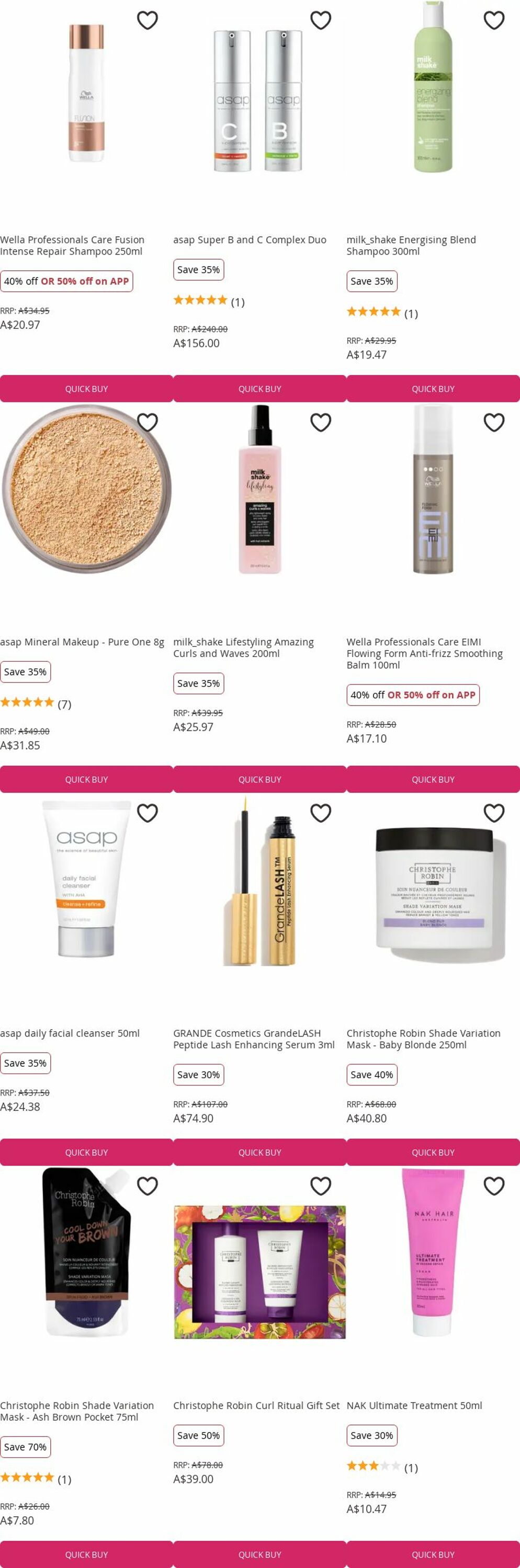This screenshot has height=1568, width=520.
Task: Add GrandeLASH Serum to wishlist
Action: point(320,813)
